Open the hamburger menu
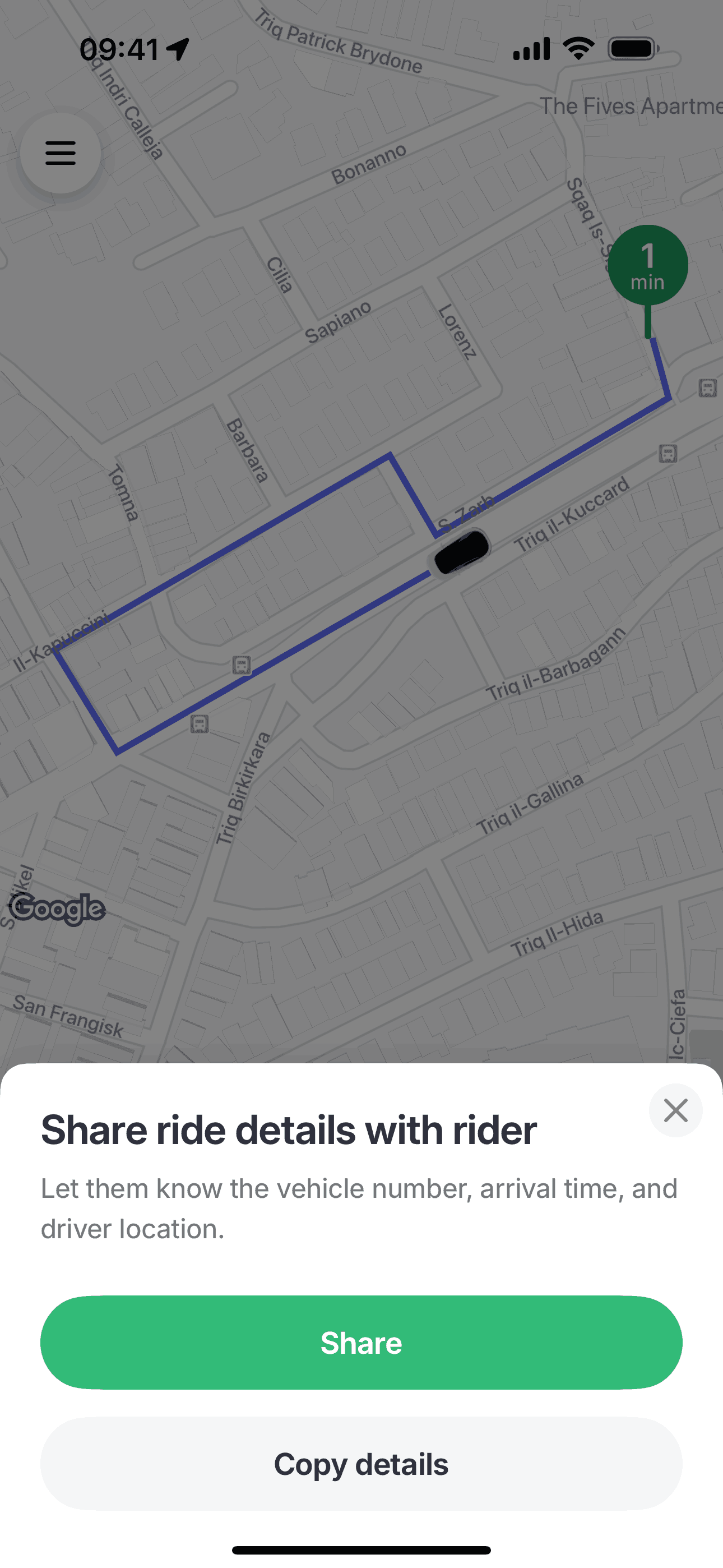The height and width of the screenshot is (1568, 723). tap(61, 153)
